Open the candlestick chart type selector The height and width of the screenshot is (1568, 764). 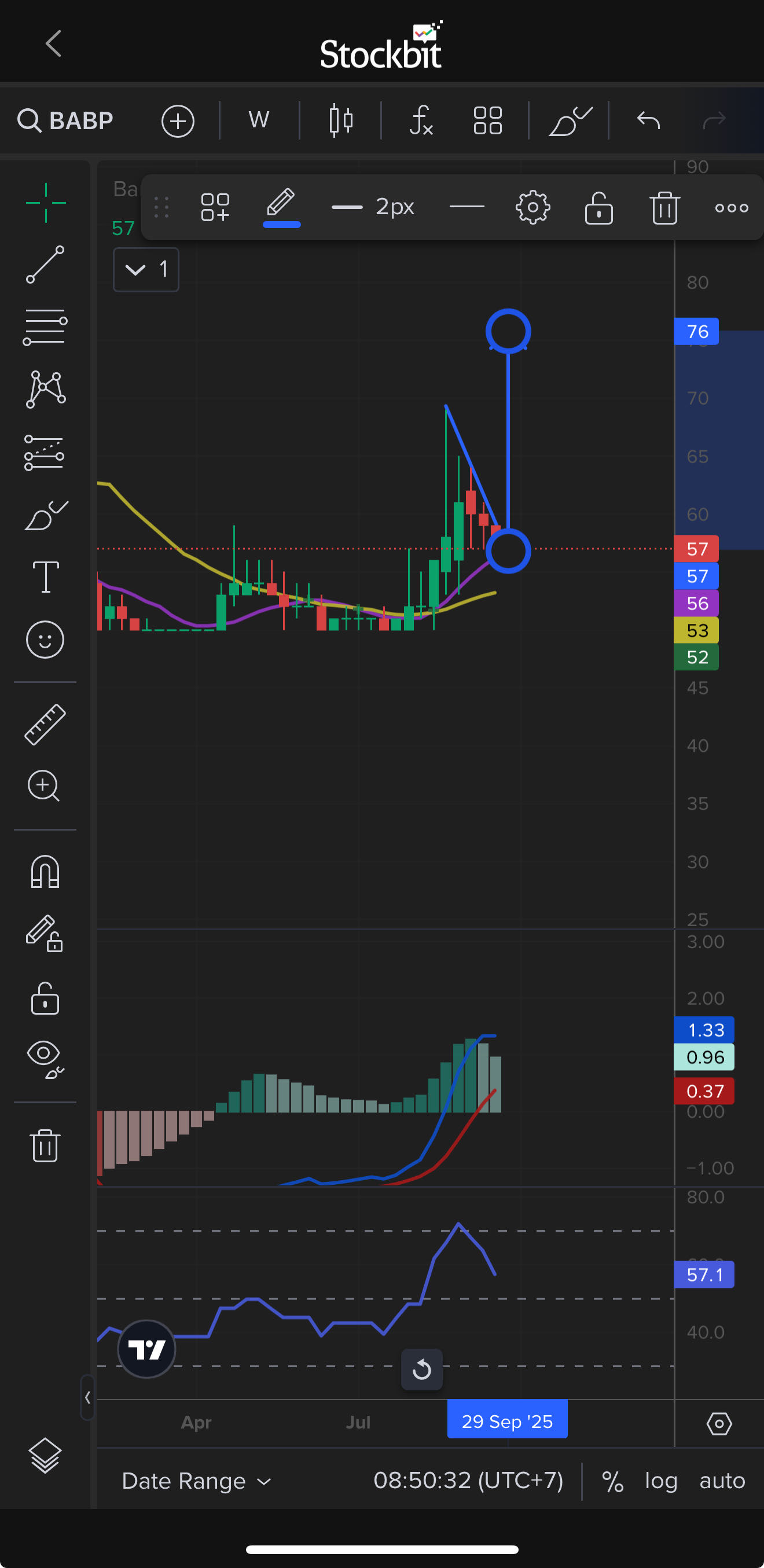click(x=340, y=120)
